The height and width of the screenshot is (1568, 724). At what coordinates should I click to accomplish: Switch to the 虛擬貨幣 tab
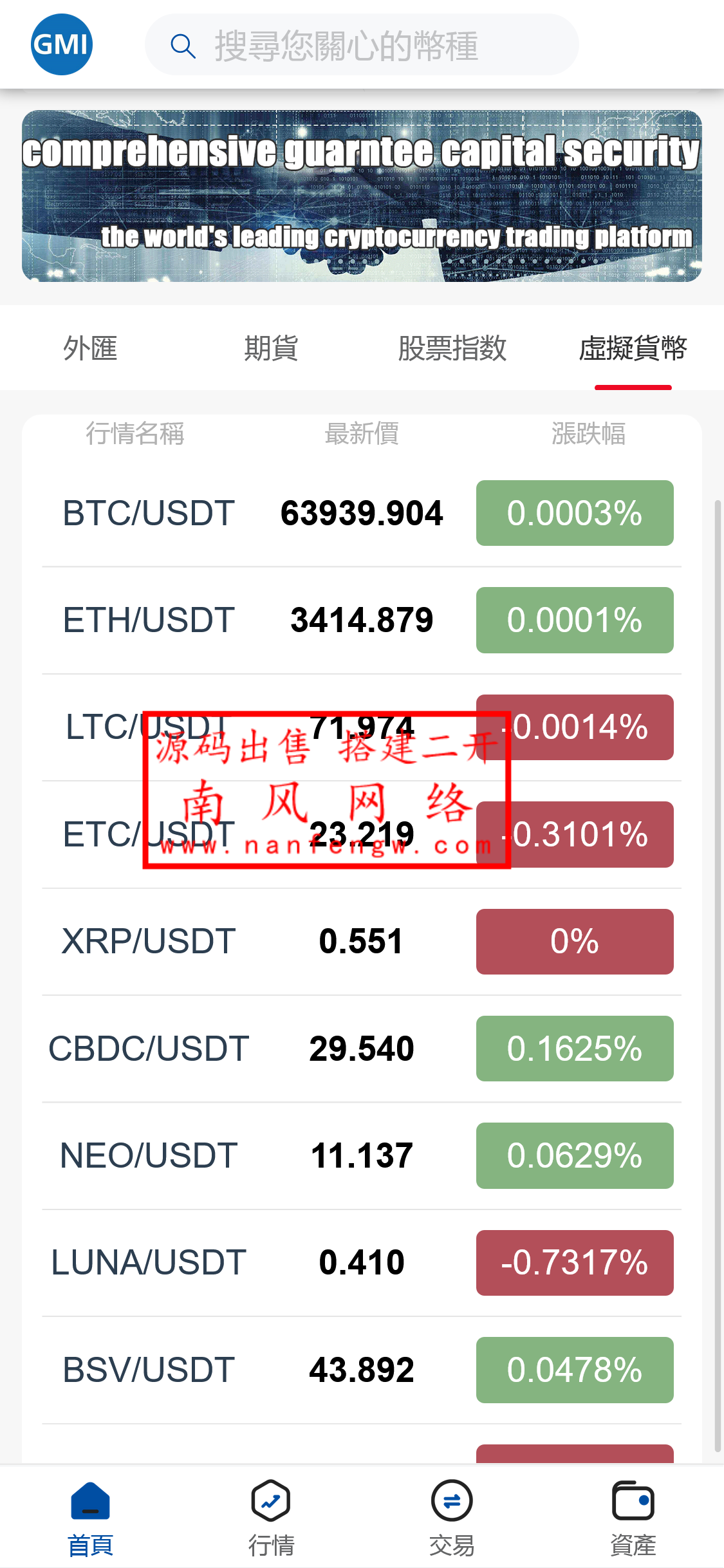coord(633,348)
